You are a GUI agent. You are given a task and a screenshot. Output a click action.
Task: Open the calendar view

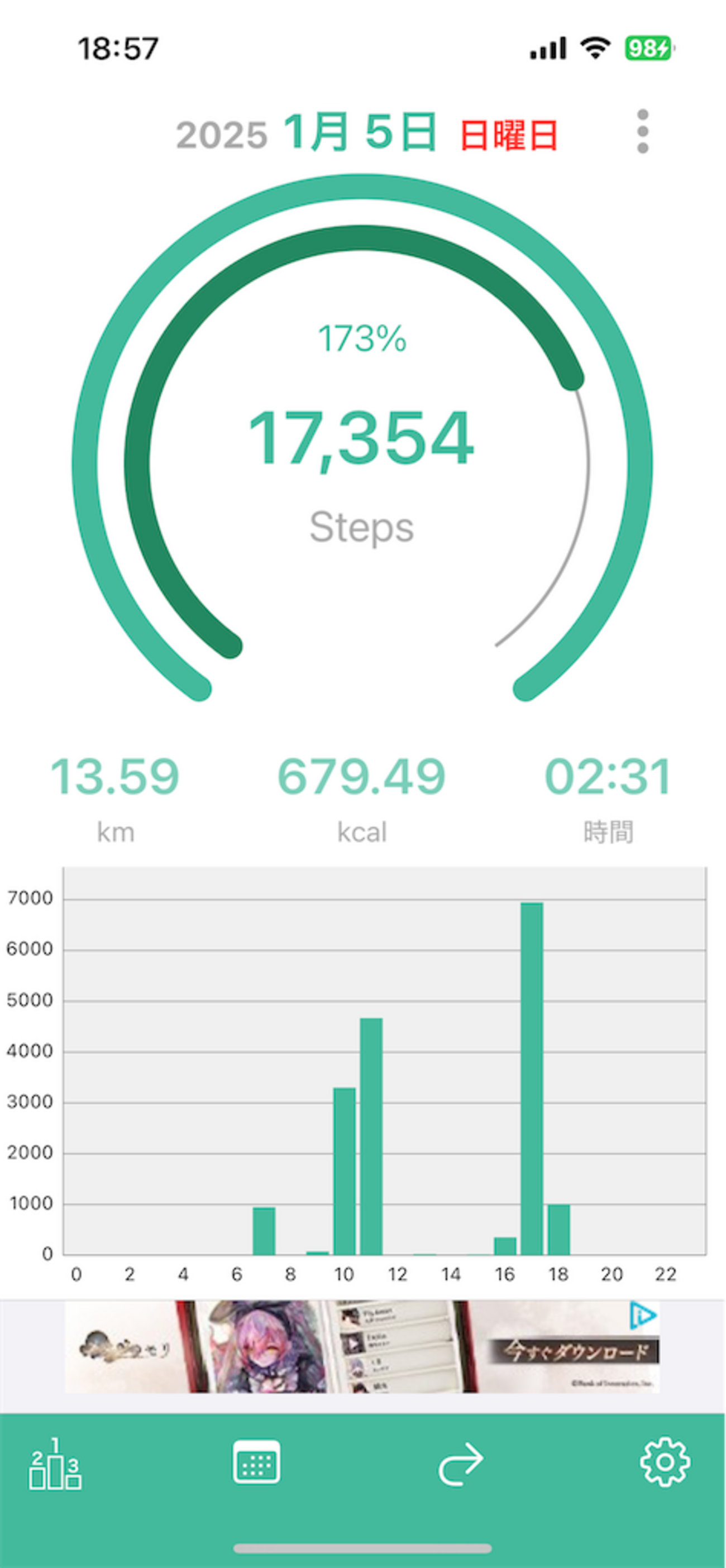click(x=256, y=1462)
